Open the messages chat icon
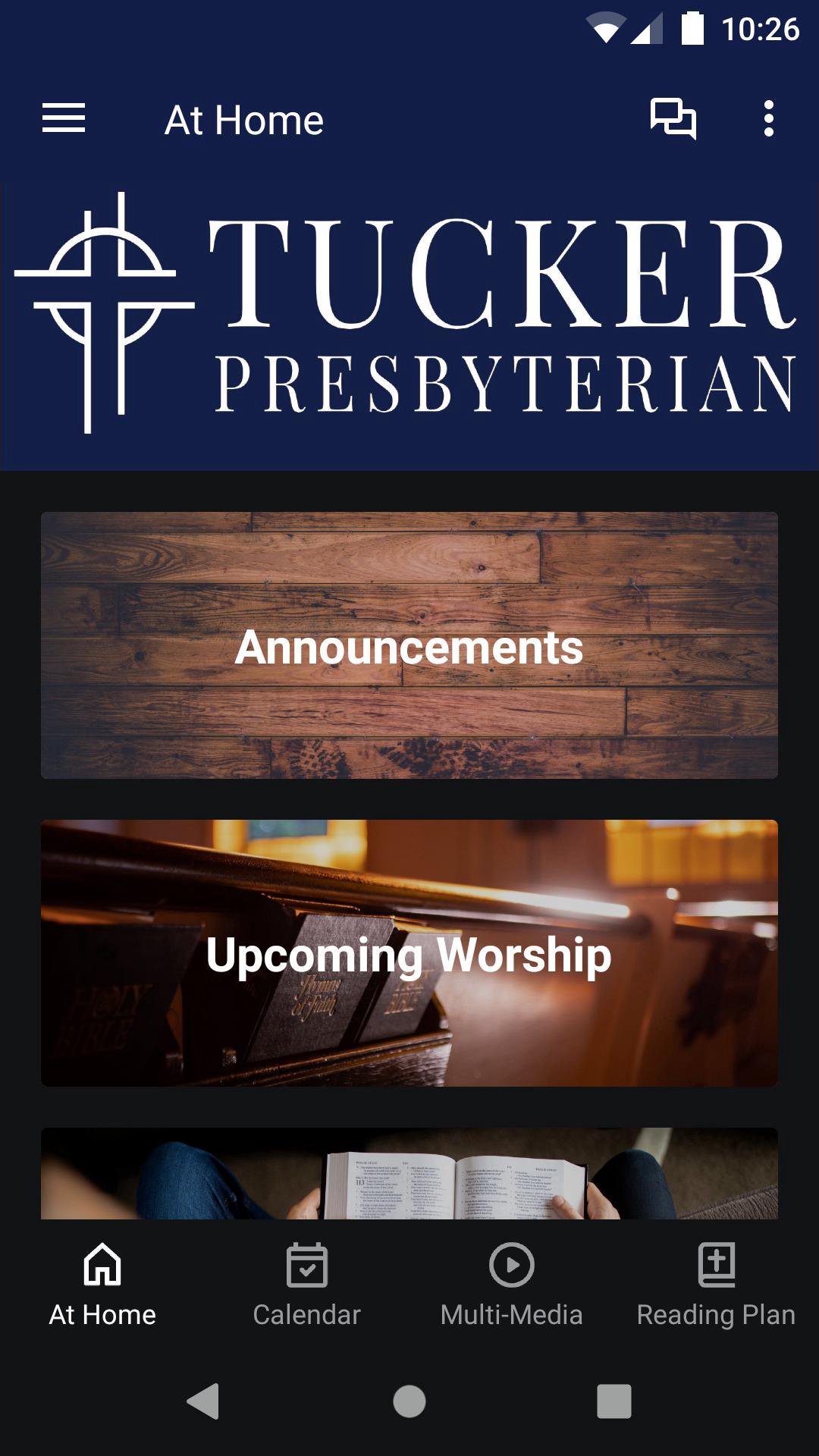This screenshot has width=819, height=1456. tap(673, 119)
